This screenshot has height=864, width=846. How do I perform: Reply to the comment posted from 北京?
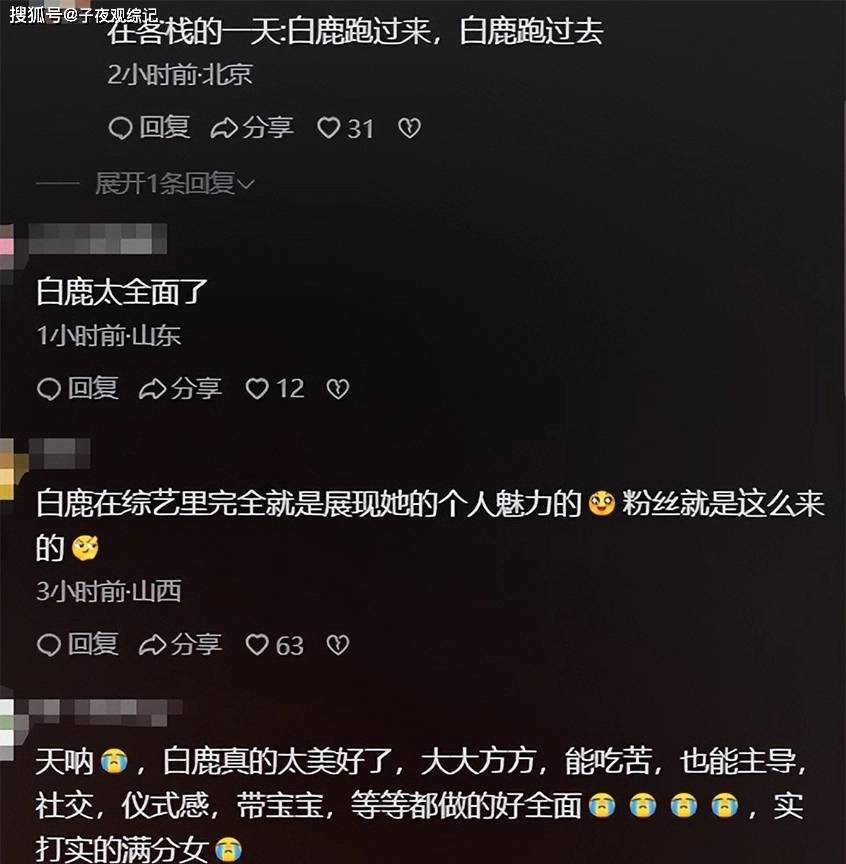(x=148, y=127)
